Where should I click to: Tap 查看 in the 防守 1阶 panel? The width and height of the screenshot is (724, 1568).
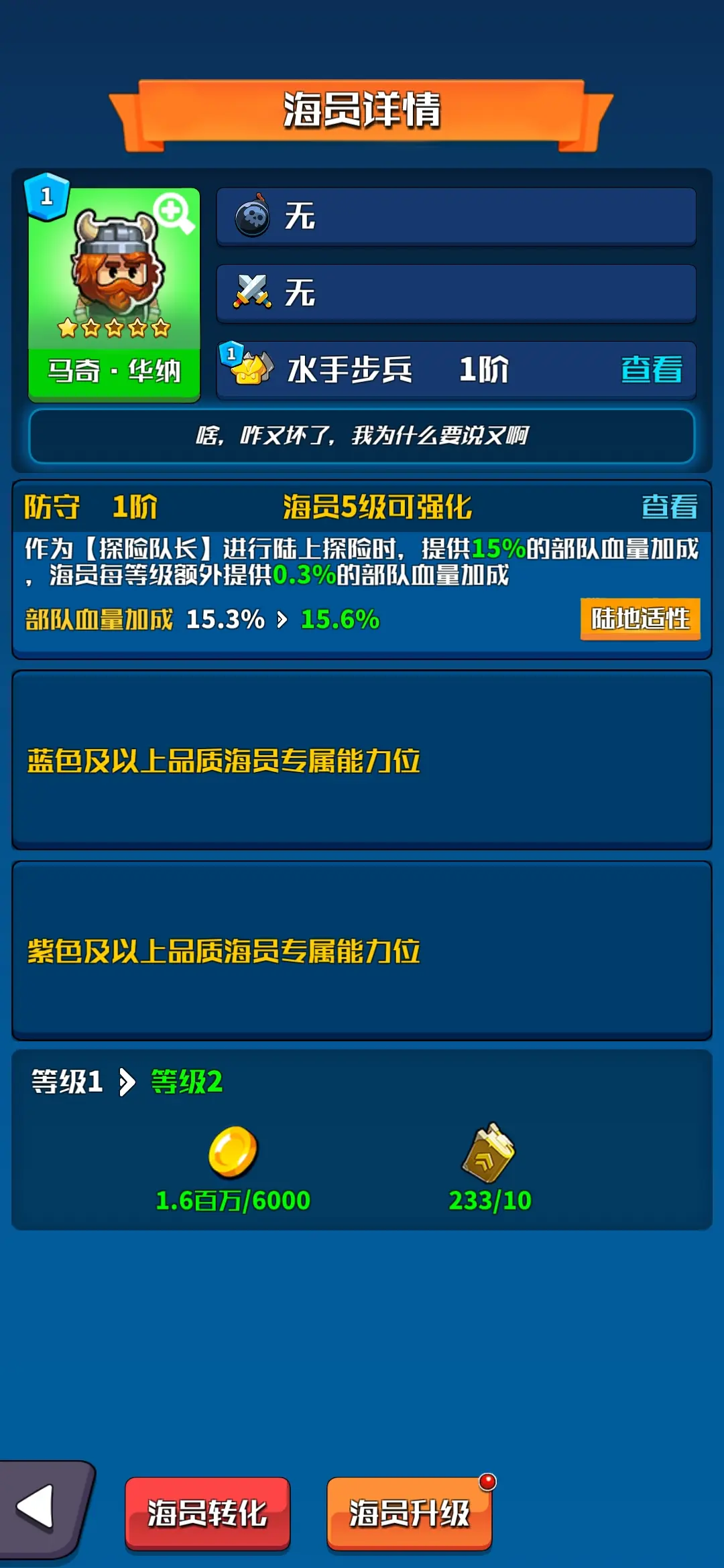(x=669, y=507)
